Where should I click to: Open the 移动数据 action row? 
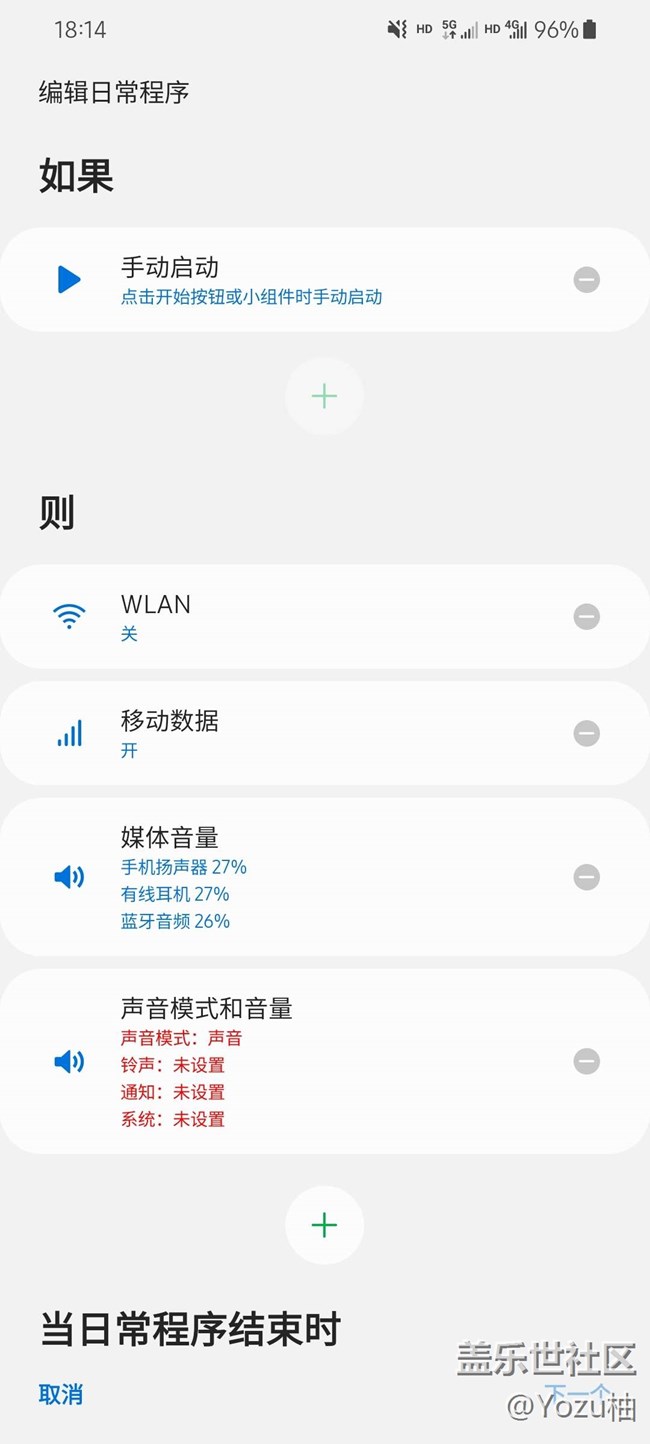324,733
